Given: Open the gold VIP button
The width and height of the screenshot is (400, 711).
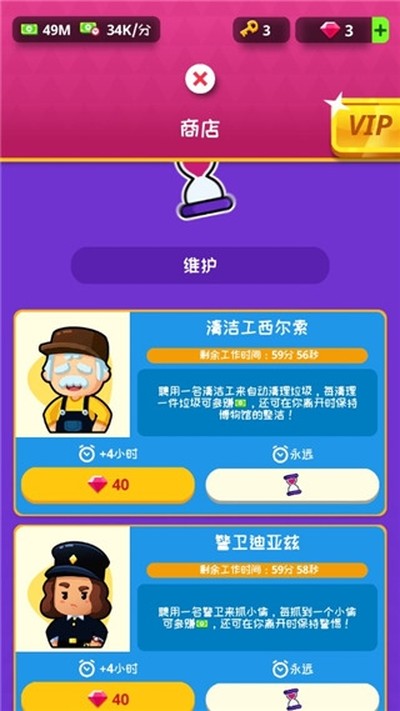Looking at the screenshot, I should tap(366, 127).
